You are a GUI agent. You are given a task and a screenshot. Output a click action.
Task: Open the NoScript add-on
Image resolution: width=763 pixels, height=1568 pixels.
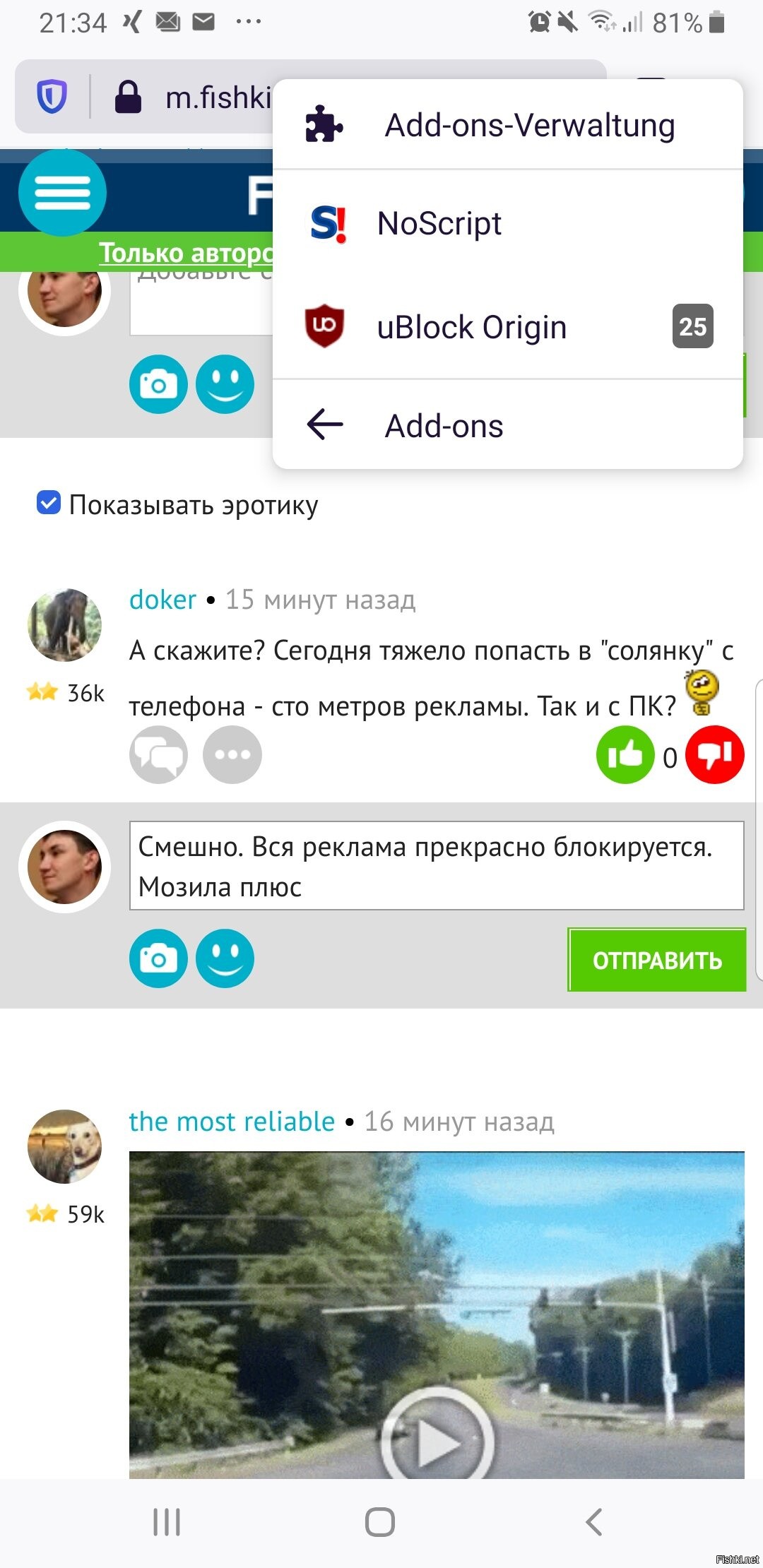(507, 224)
